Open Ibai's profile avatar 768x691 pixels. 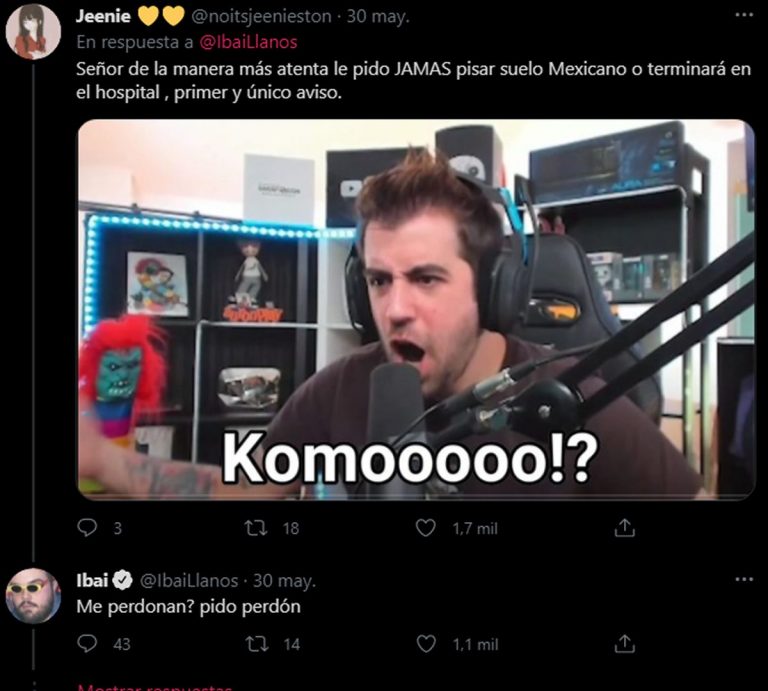[33, 596]
